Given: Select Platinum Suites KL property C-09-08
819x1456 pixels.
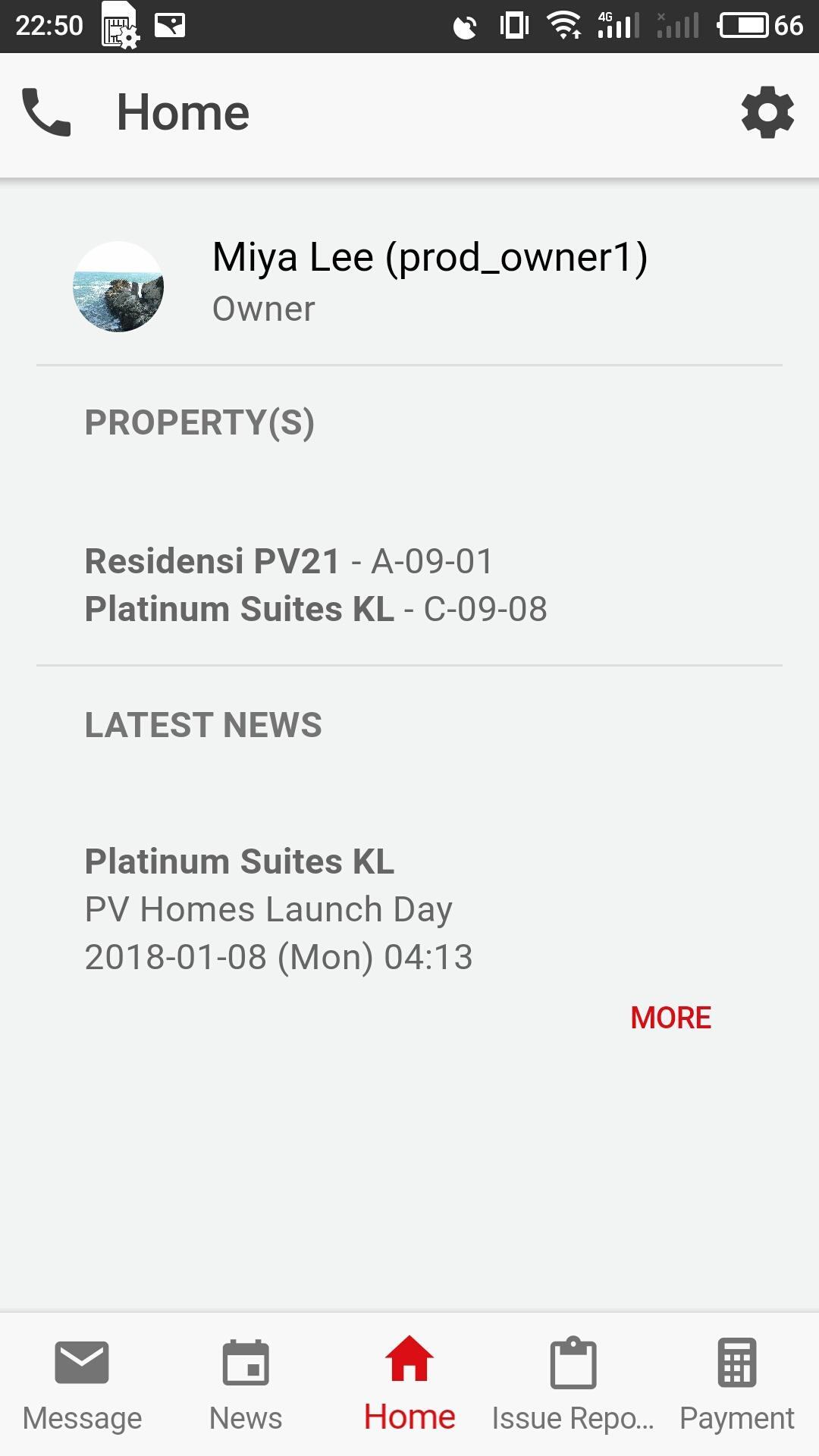Looking at the screenshot, I should coord(316,607).
